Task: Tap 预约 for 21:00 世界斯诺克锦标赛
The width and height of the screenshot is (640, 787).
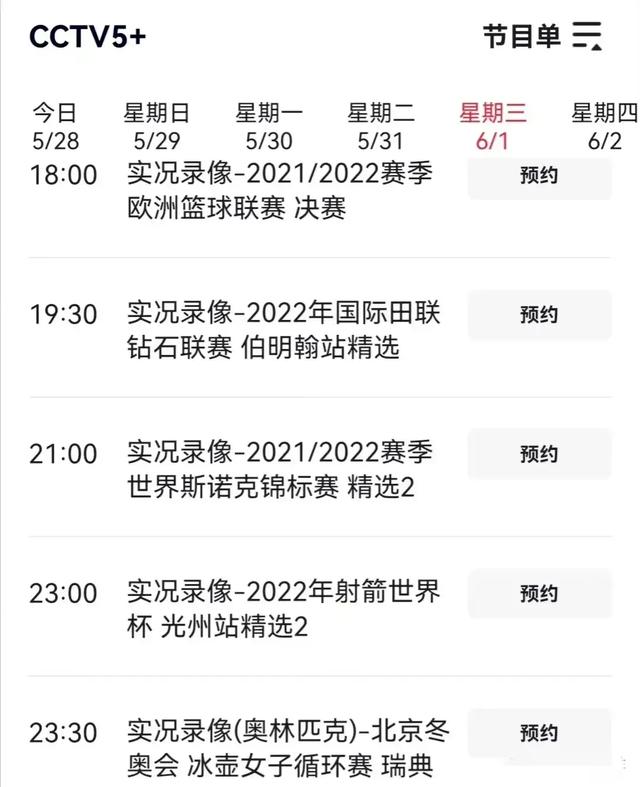Action: [x=539, y=454]
